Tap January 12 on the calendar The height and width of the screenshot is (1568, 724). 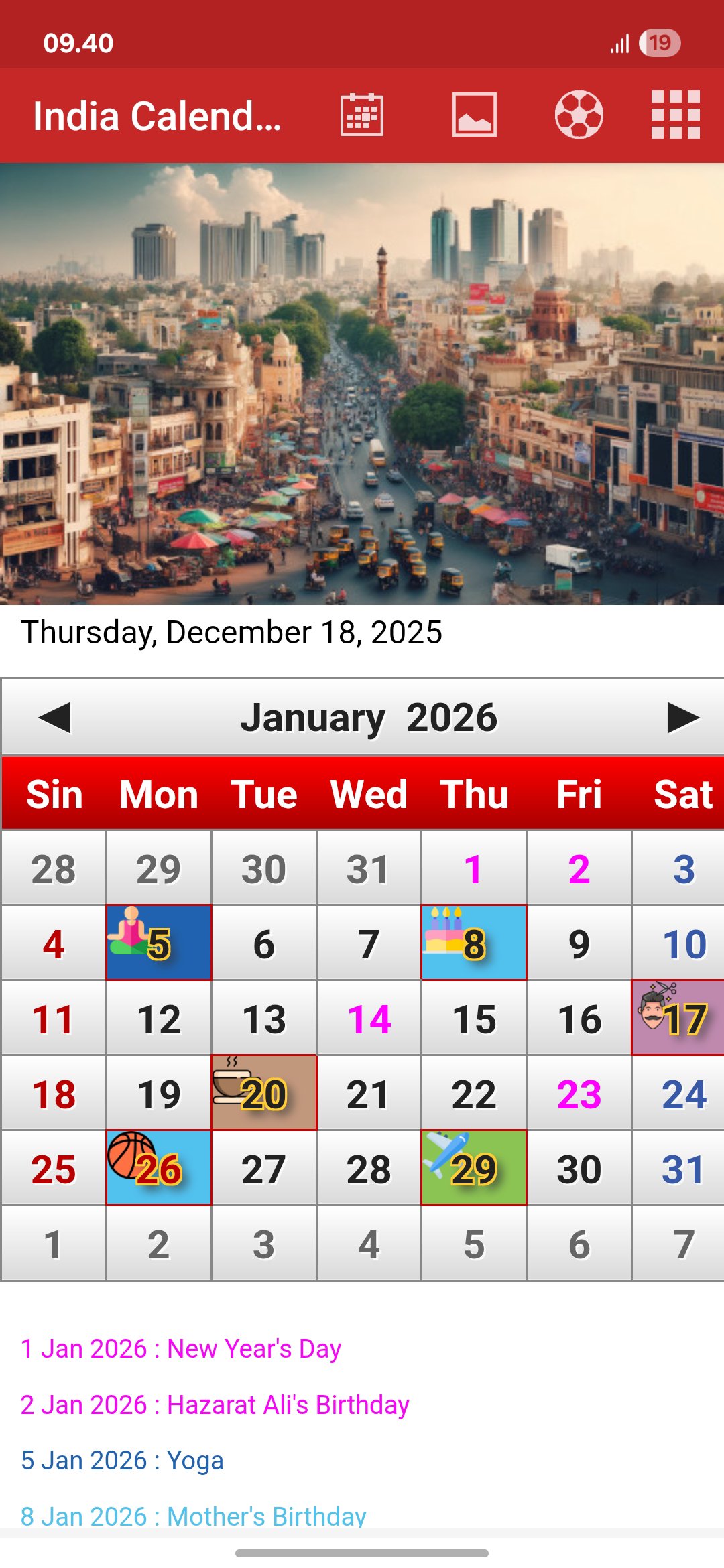click(x=159, y=1017)
